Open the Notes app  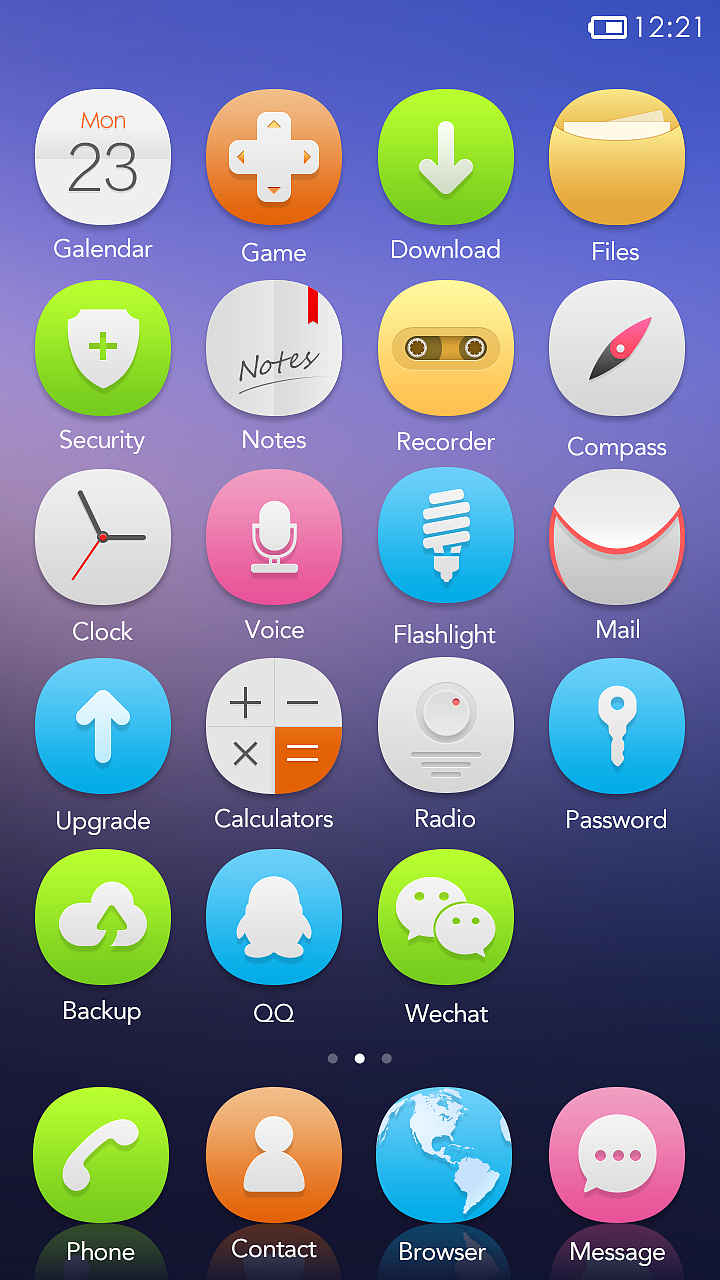274,347
